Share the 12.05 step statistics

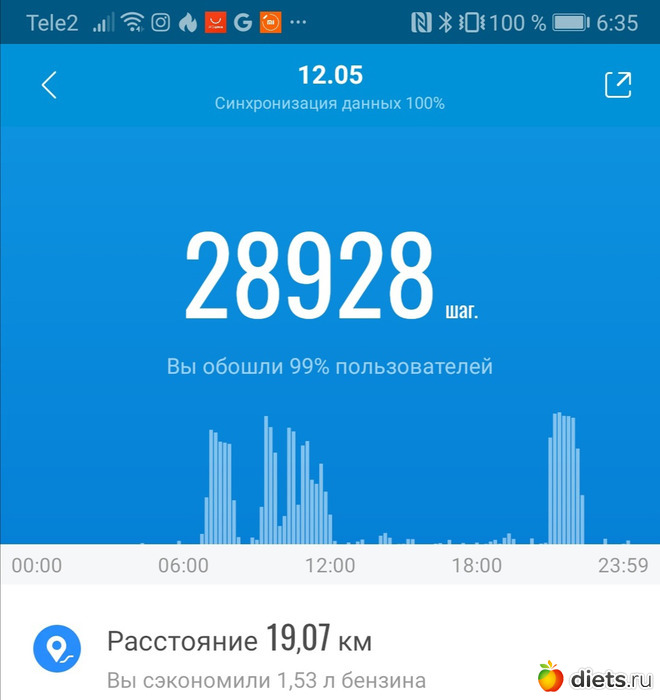pyautogui.click(x=618, y=86)
